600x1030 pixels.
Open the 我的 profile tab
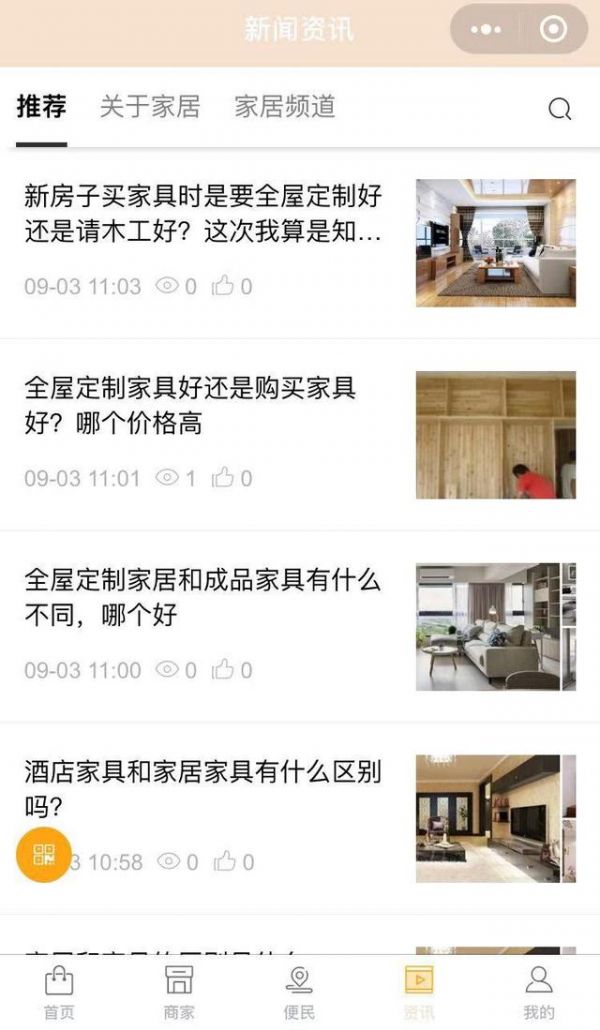(x=539, y=992)
